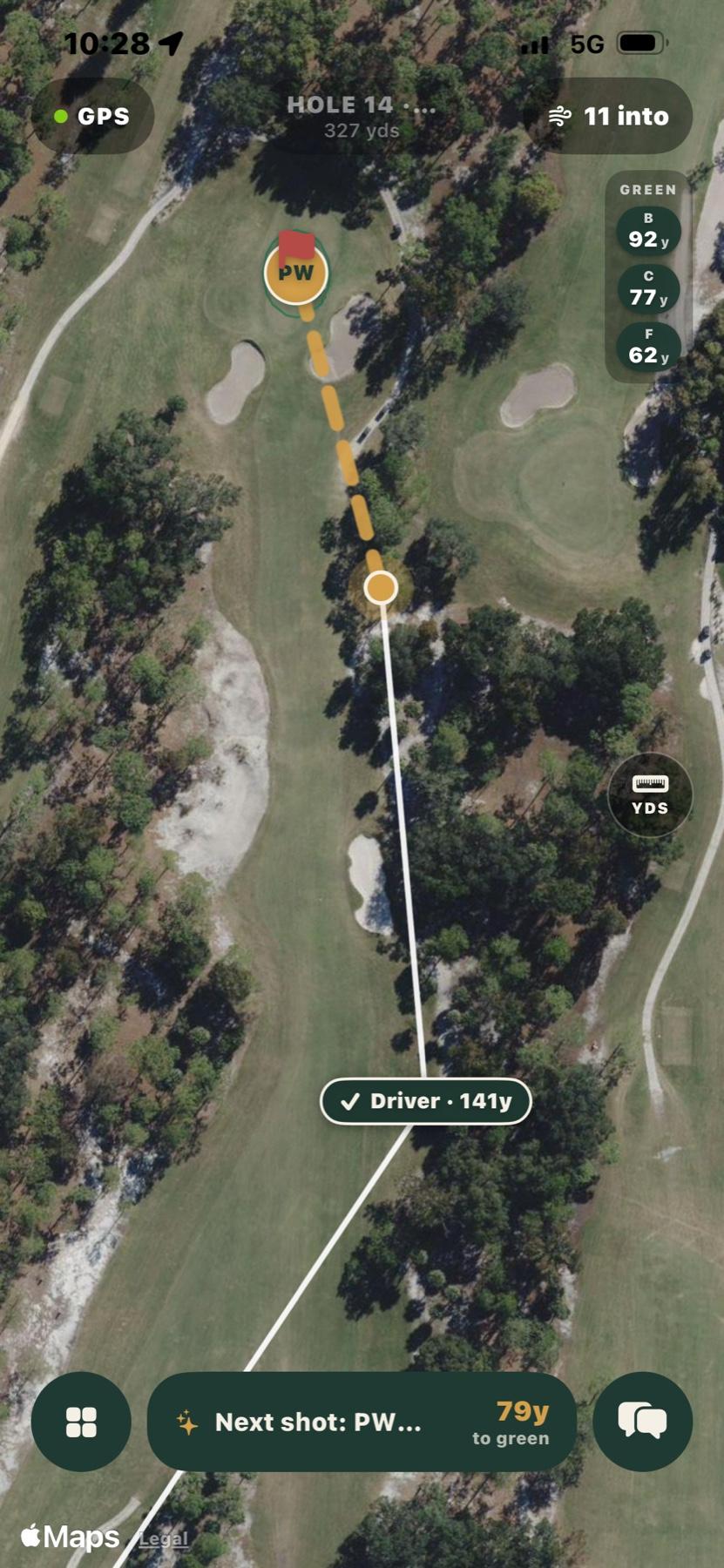Image resolution: width=724 pixels, height=1568 pixels.
Task: Tap the PW target marker at the flag
Action: click(296, 272)
